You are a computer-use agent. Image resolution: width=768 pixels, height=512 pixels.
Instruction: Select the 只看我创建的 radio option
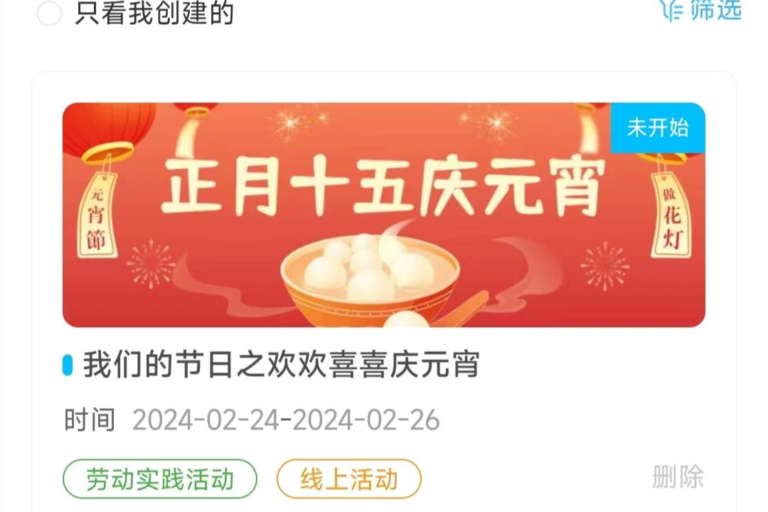pos(48,12)
